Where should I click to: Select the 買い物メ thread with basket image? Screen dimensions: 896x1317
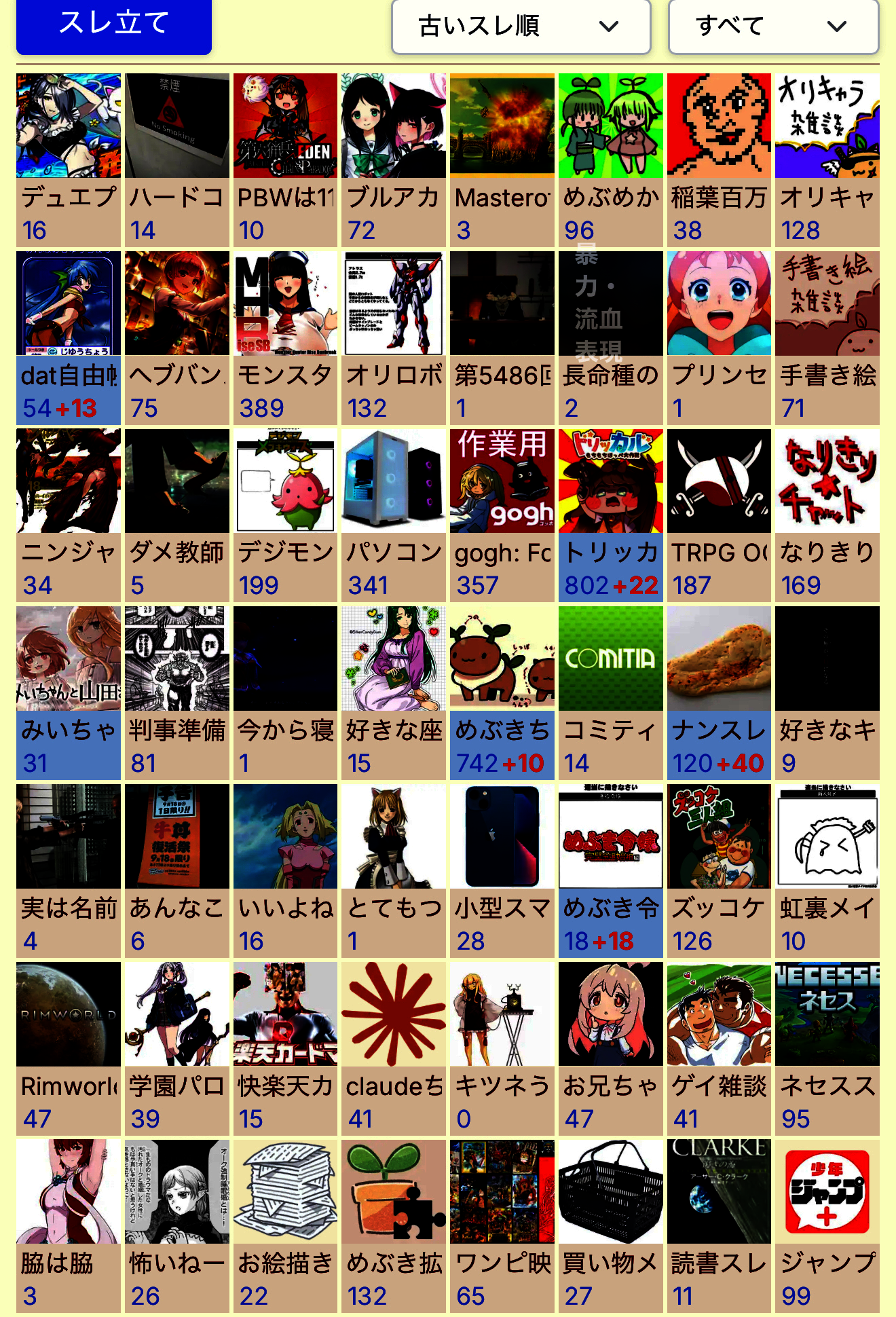610,1226
